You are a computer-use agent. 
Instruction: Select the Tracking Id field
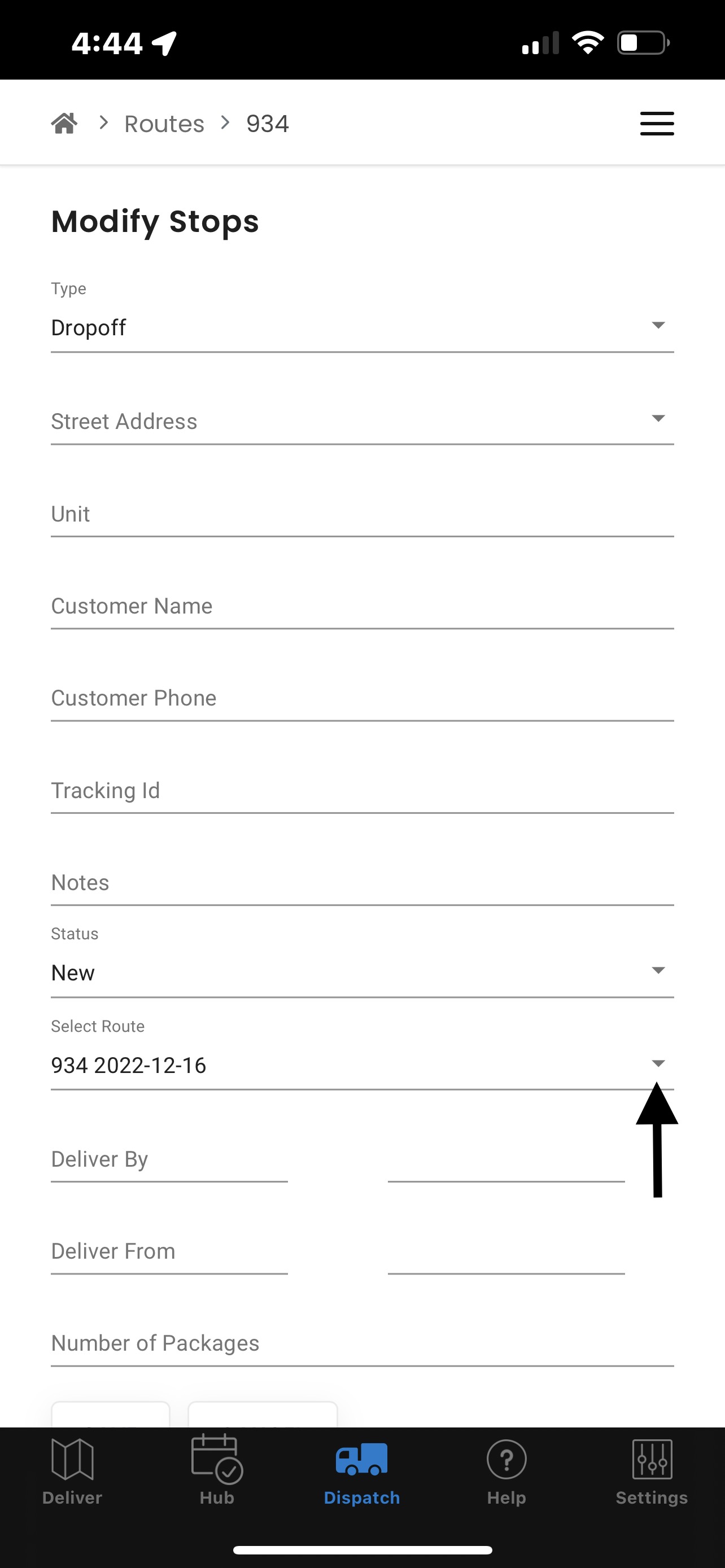tap(362, 790)
